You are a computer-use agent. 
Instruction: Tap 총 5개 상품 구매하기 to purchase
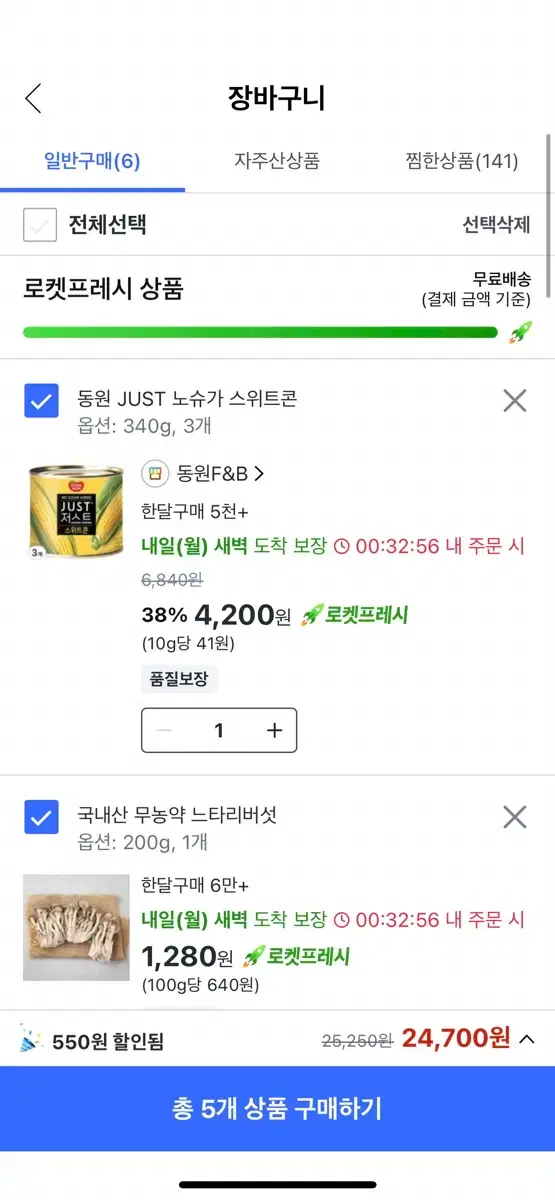(x=277, y=1108)
